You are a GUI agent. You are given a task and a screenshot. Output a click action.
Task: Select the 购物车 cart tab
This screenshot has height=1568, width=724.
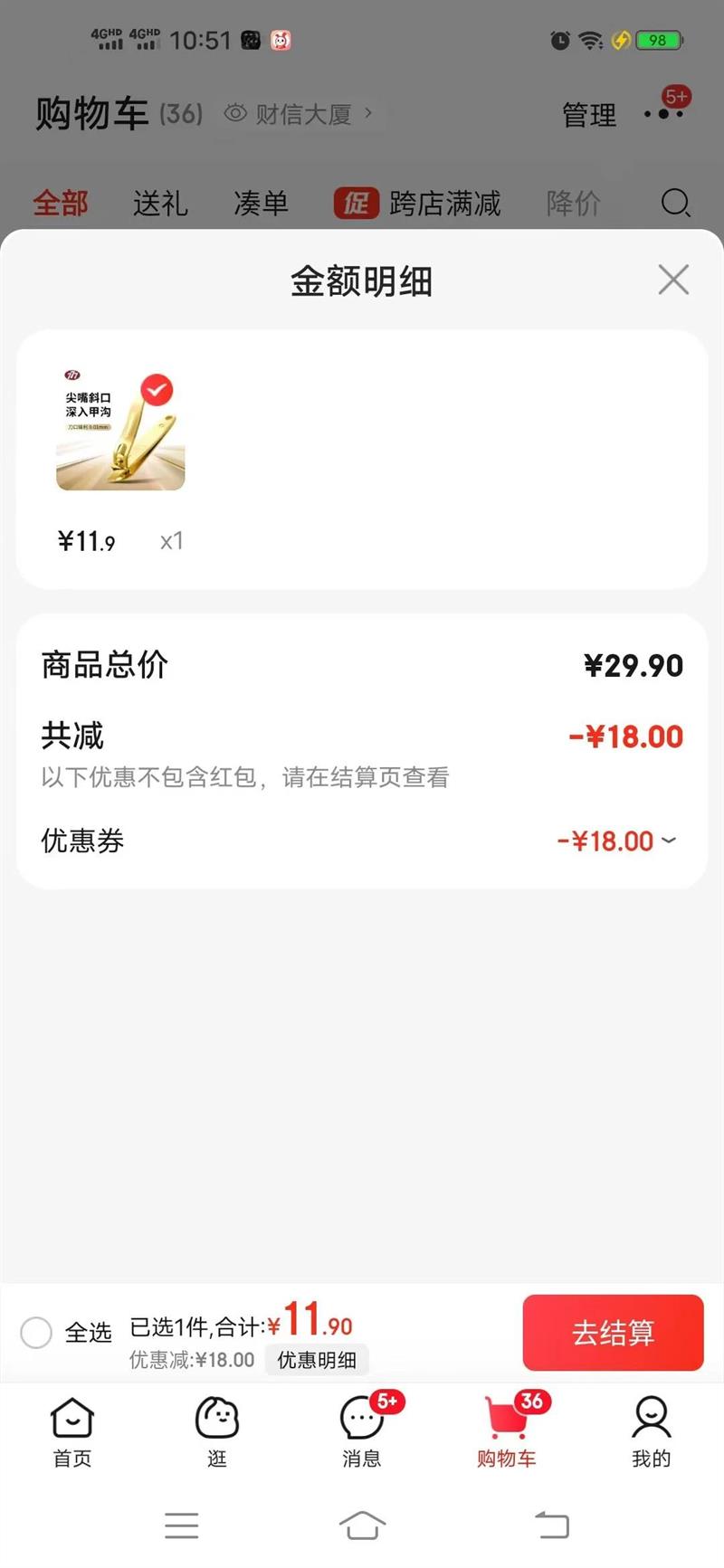pos(507,1430)
